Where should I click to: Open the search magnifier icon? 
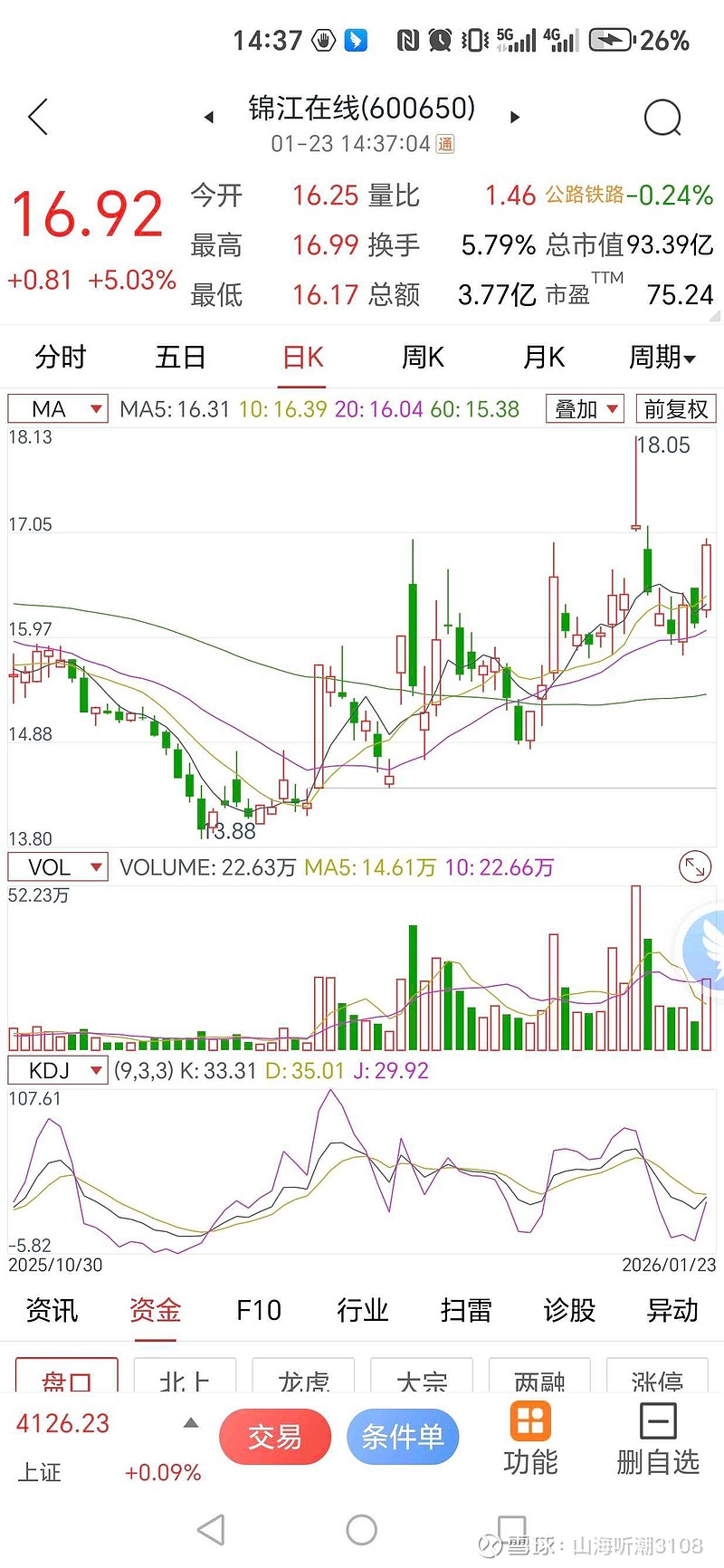tap(662, 118)
